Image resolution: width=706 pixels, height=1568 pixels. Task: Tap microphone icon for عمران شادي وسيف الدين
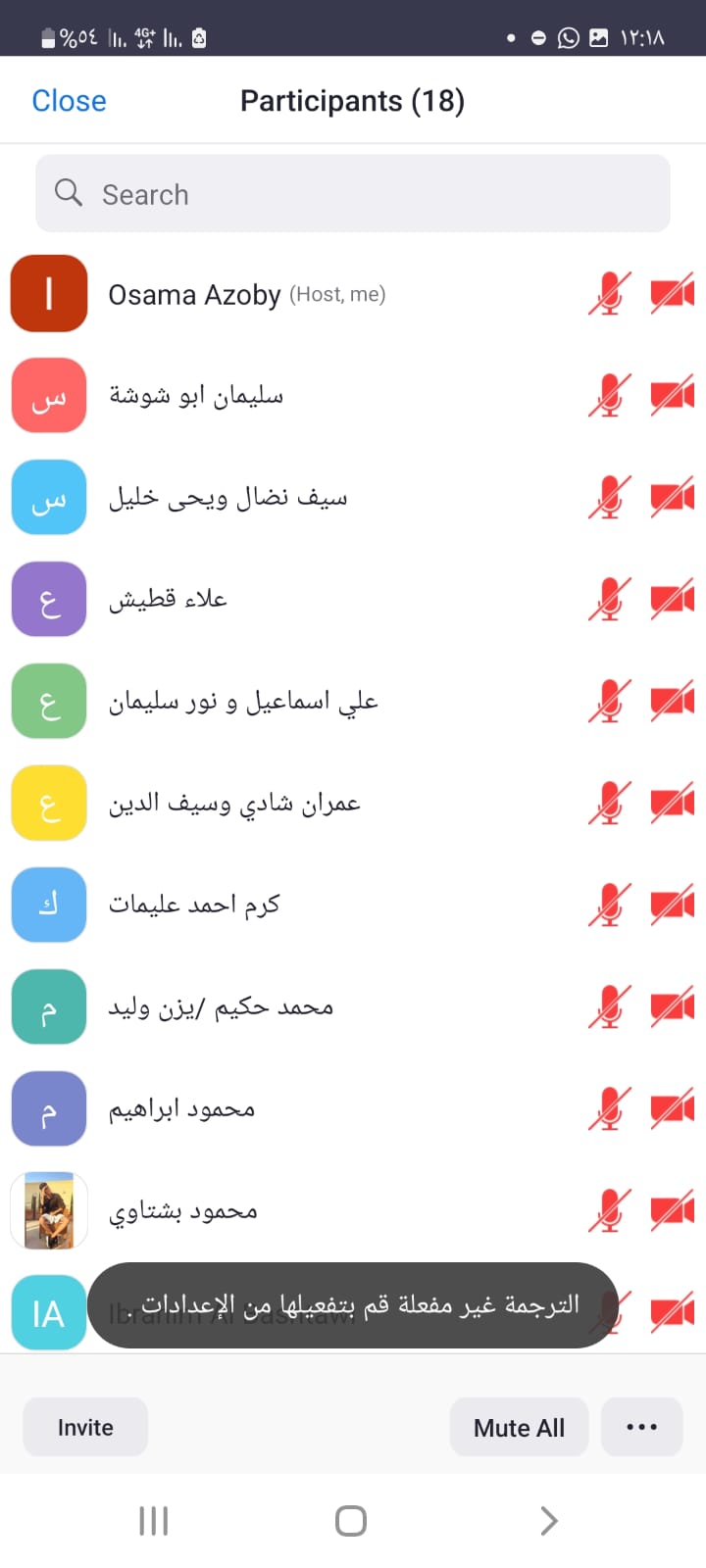point(609,804)
